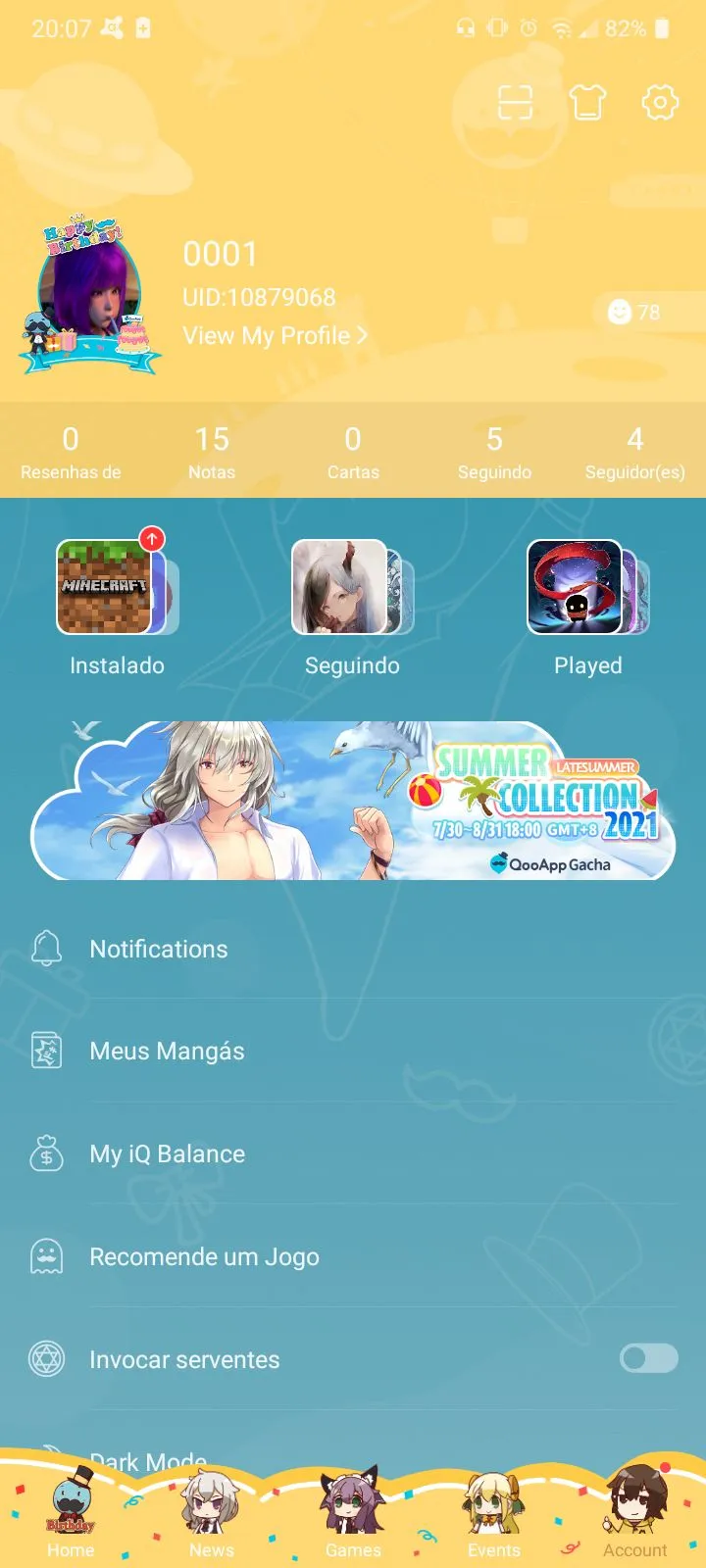Open the Notas count
The width and height of the screenshot is (706, 1568).
(212, 452)
